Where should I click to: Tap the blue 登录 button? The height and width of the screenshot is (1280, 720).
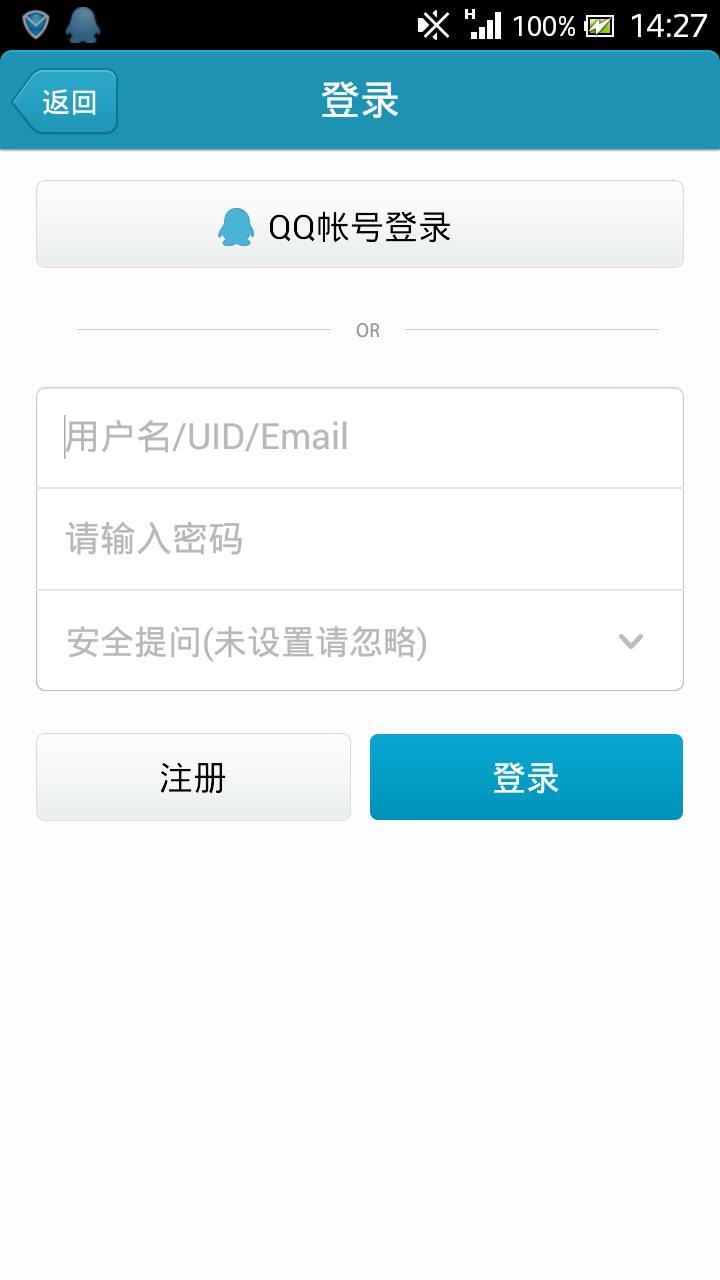click(526, 777)
